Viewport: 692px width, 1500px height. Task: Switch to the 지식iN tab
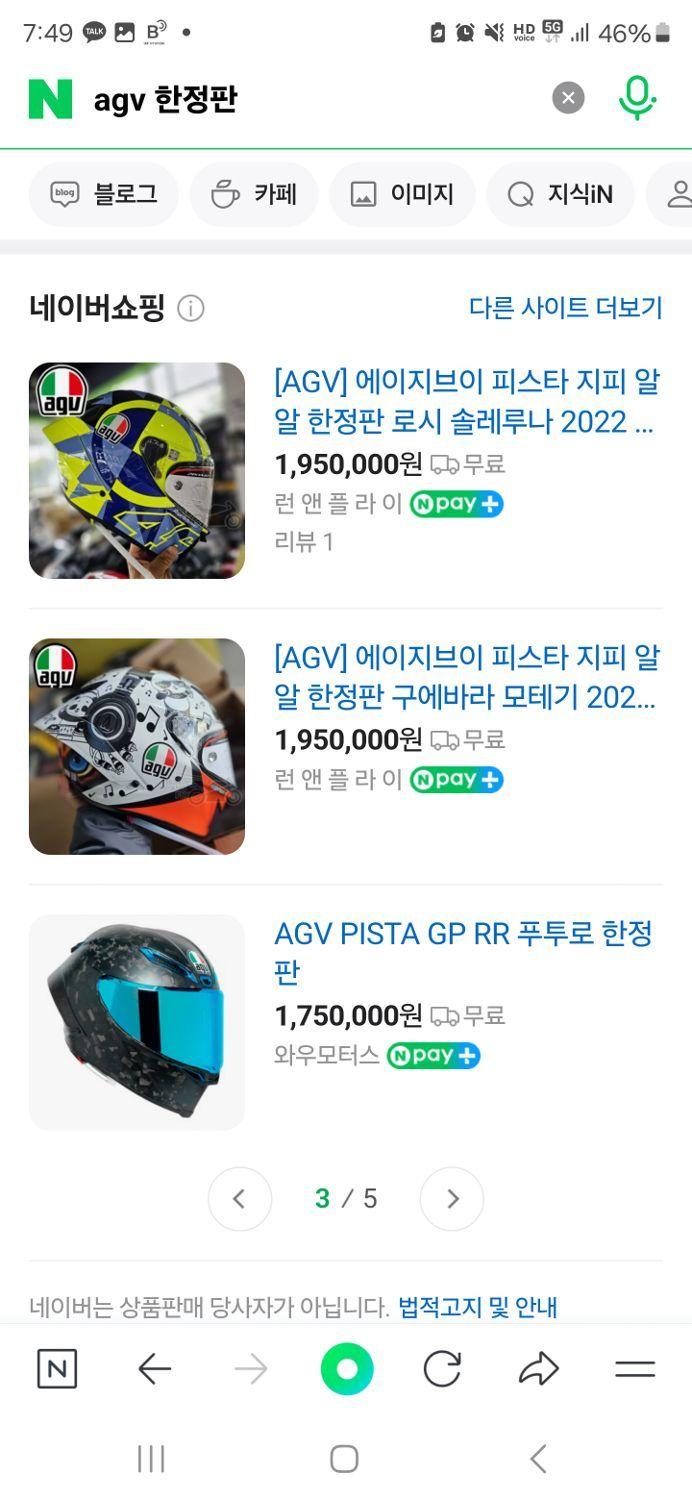[x=560, y=194]
